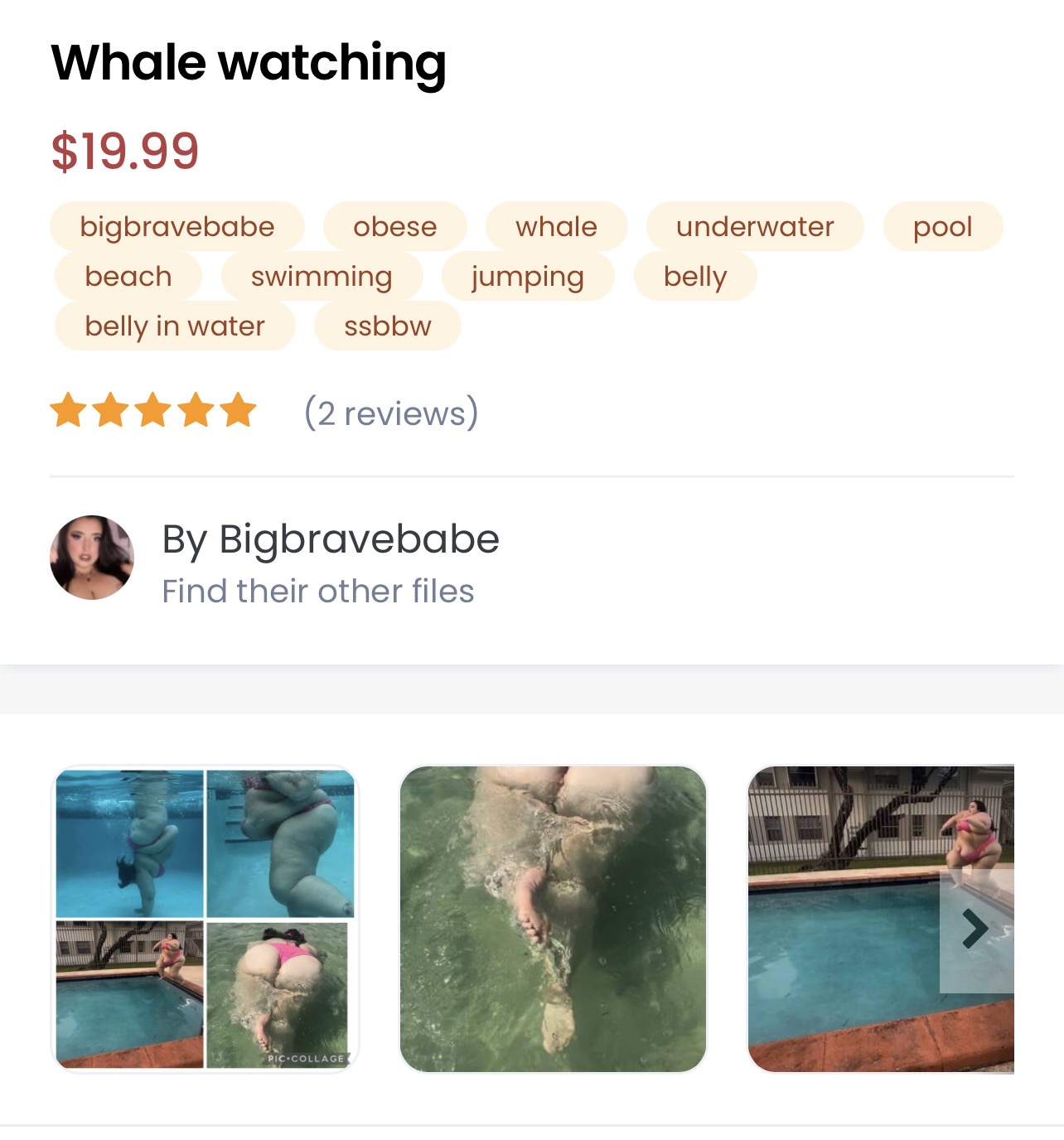
Task: Open Bigbravebabe's profile avatar
Action: pos(91,558)
